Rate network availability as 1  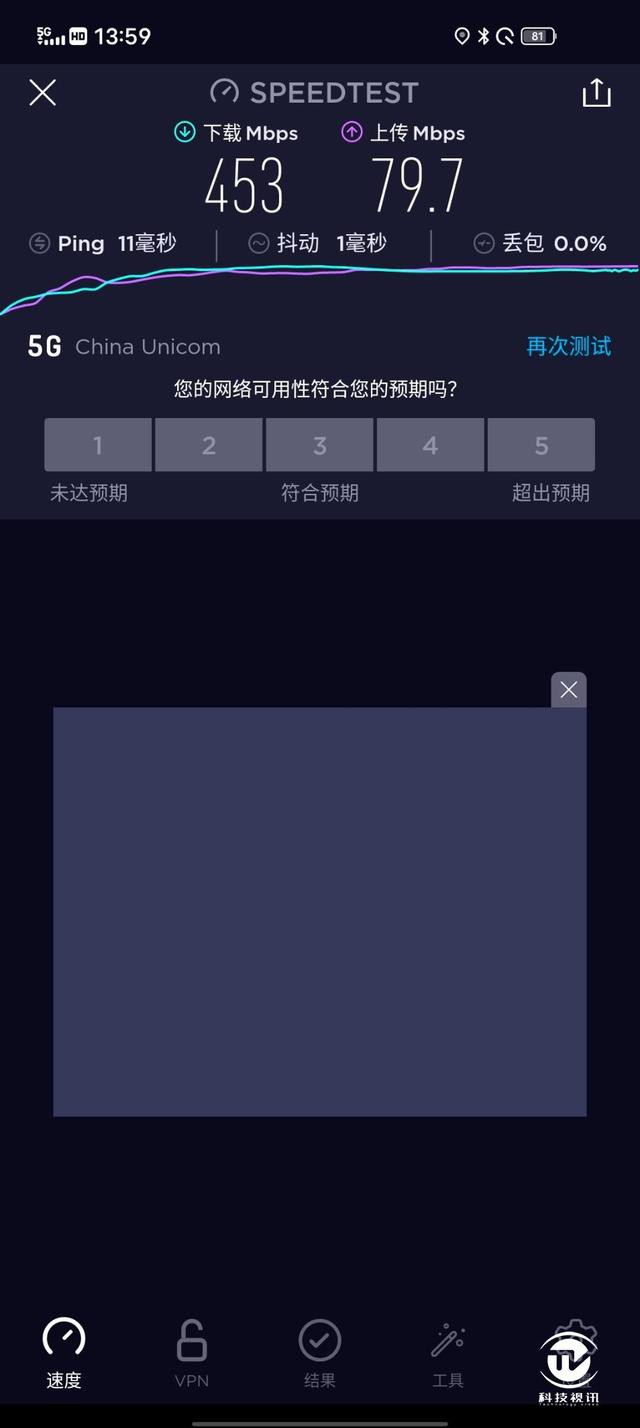[x=98, y=445]
